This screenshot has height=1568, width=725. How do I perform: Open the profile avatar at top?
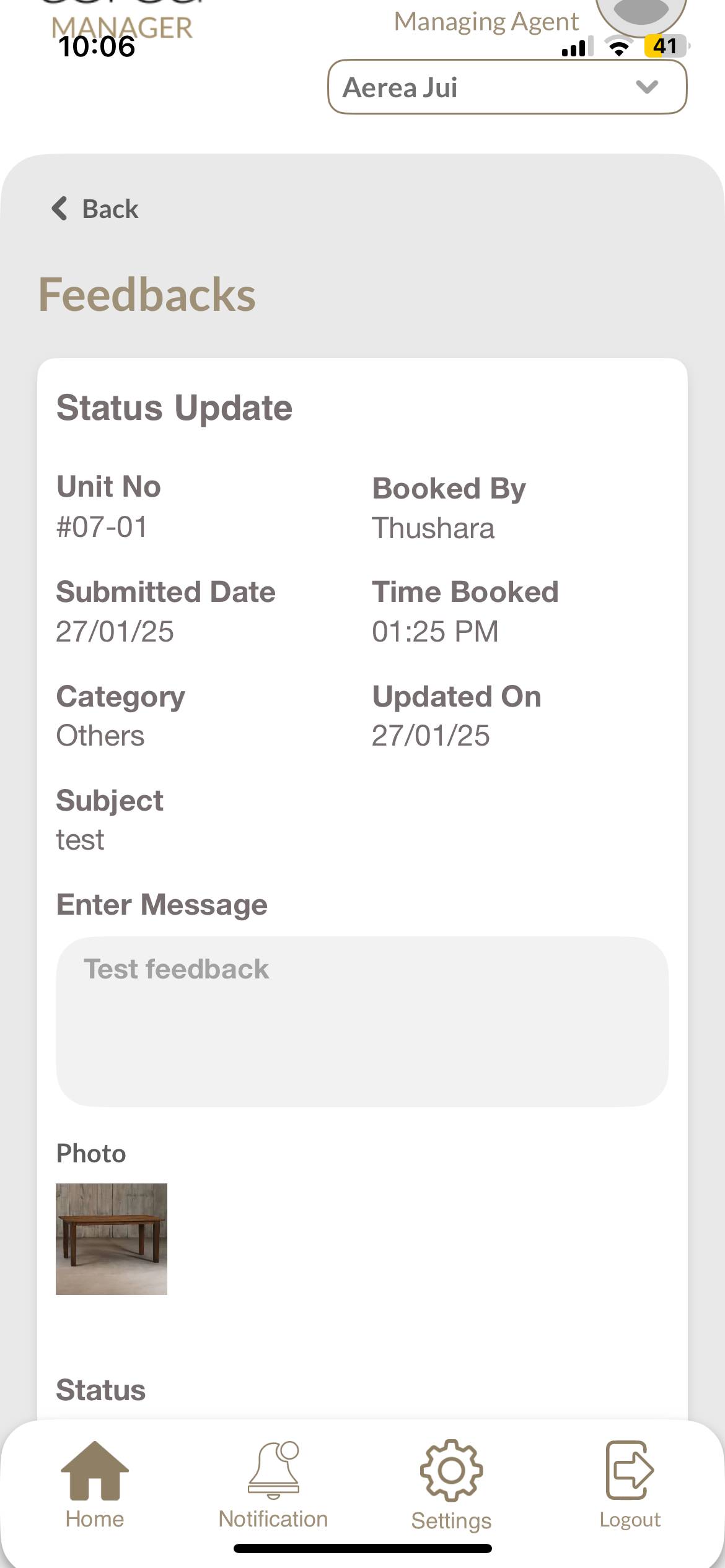click(641, 14)
